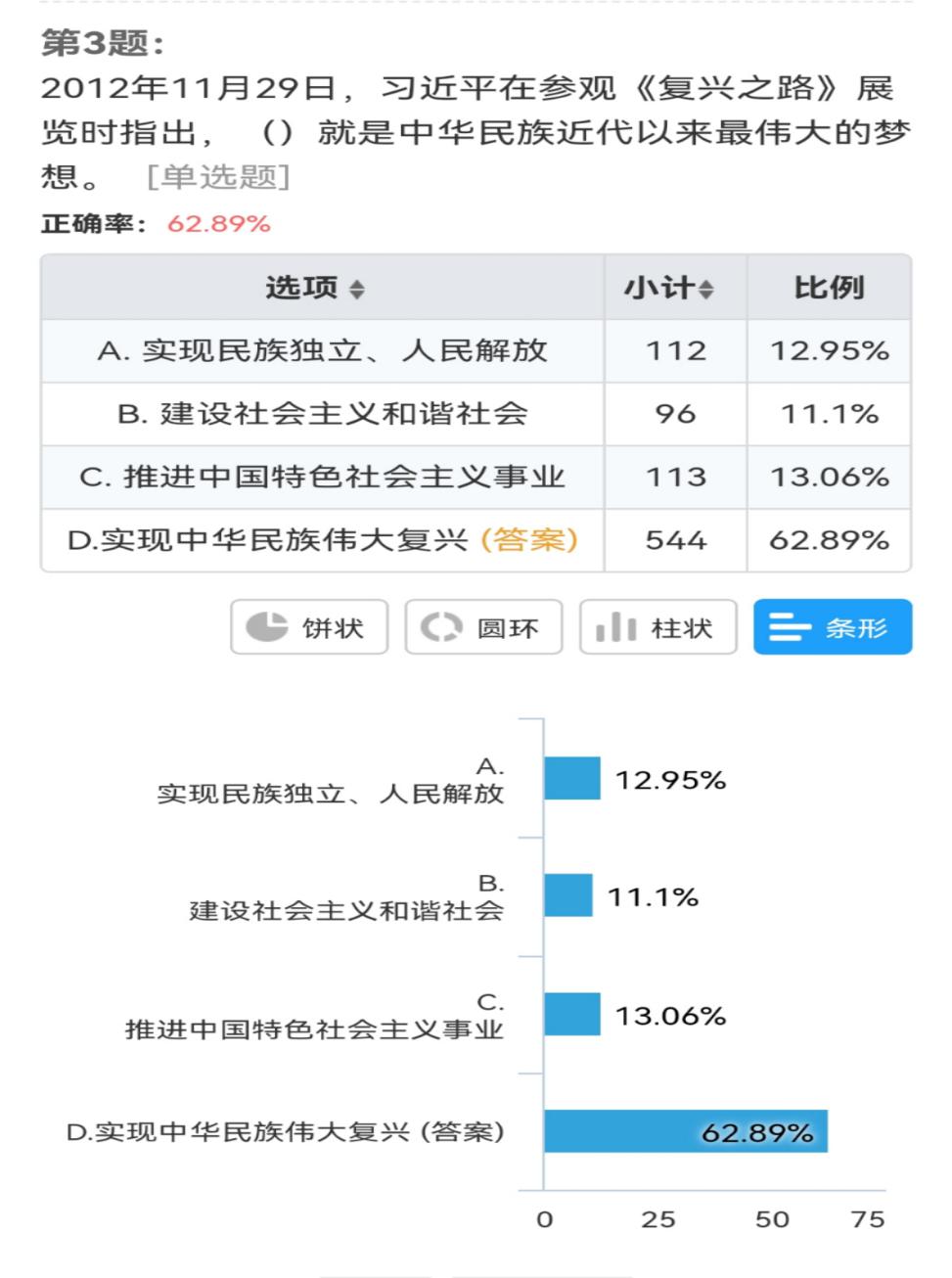Switch chart to 圆环 donut view
This screenshot has height=1278, width=952.
[483, 627]
